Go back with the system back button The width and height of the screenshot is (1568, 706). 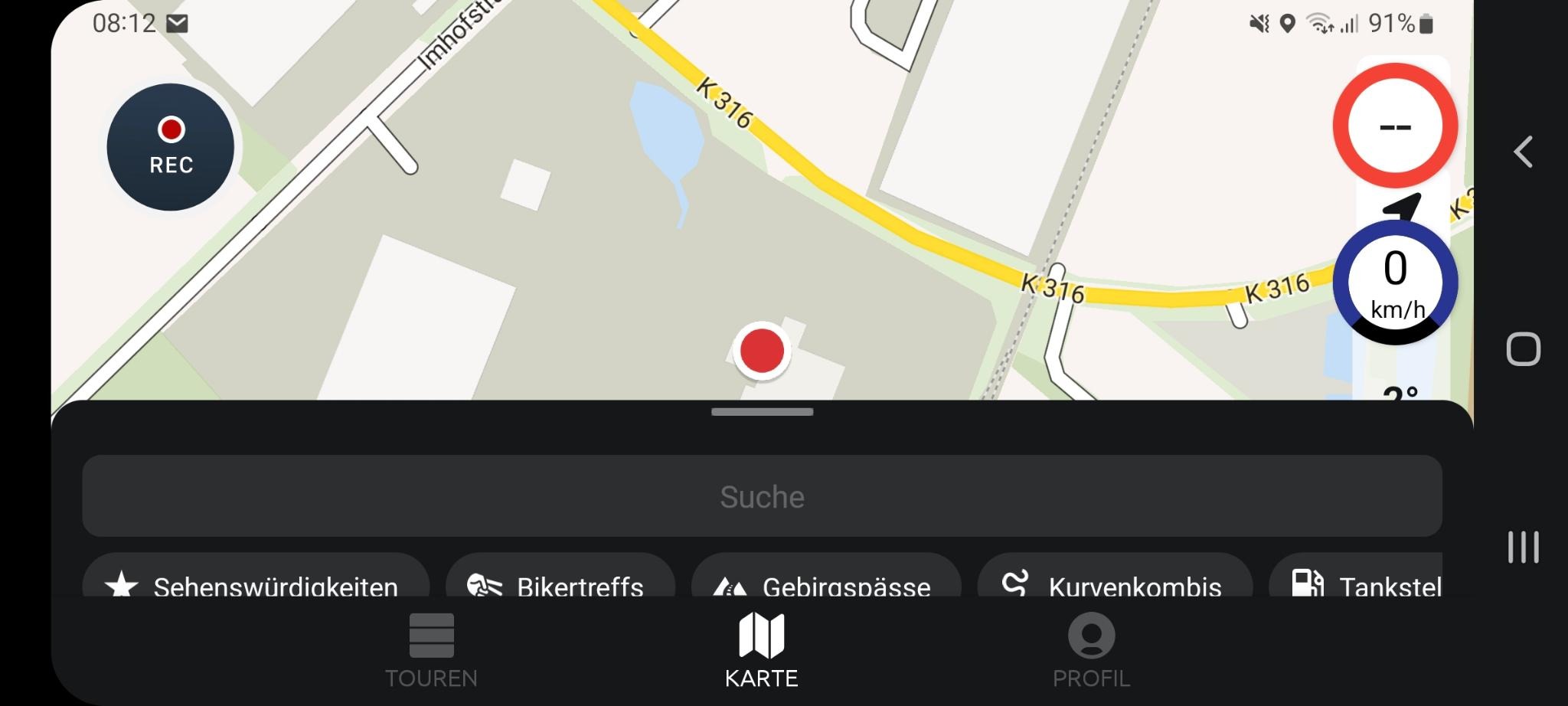pos(1523,152)
